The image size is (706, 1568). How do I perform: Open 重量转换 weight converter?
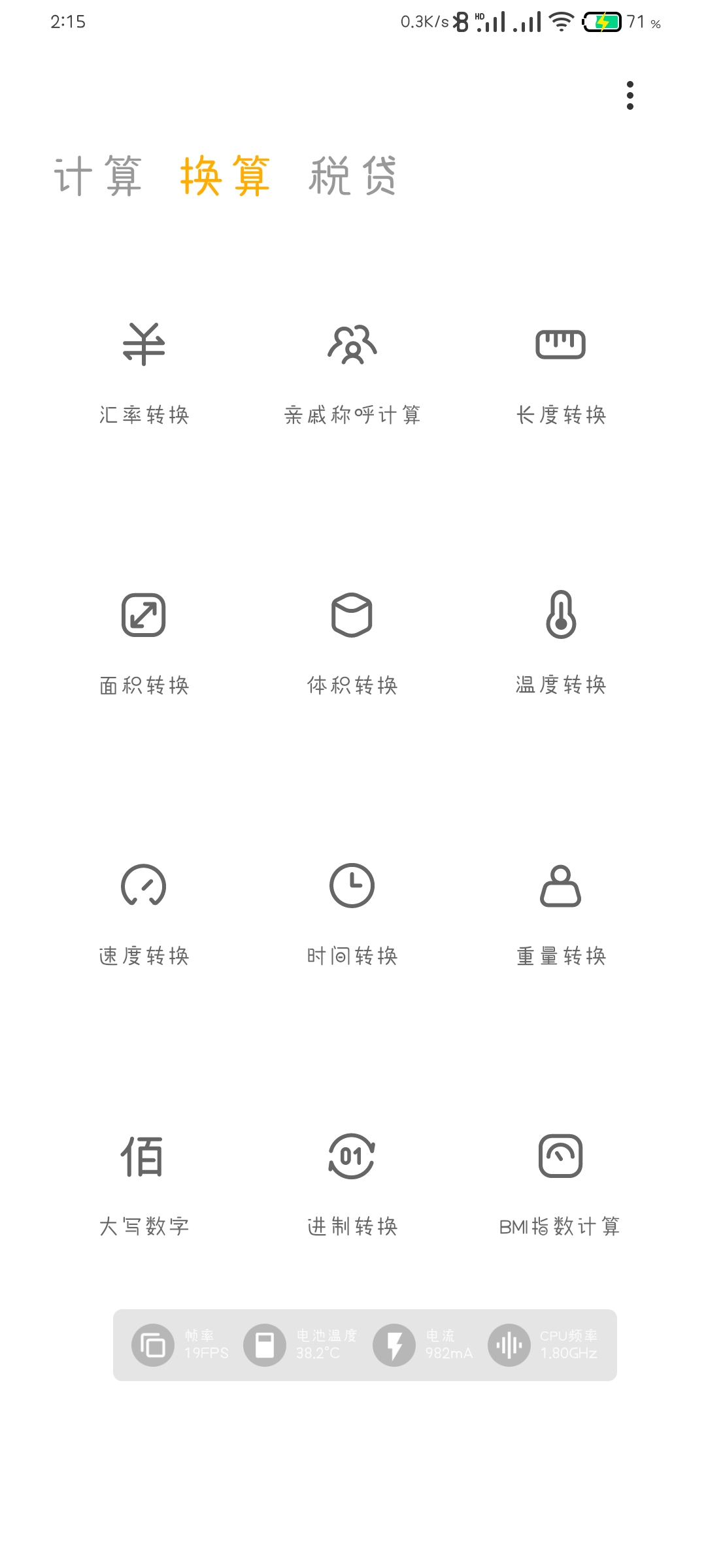point(561,915)
